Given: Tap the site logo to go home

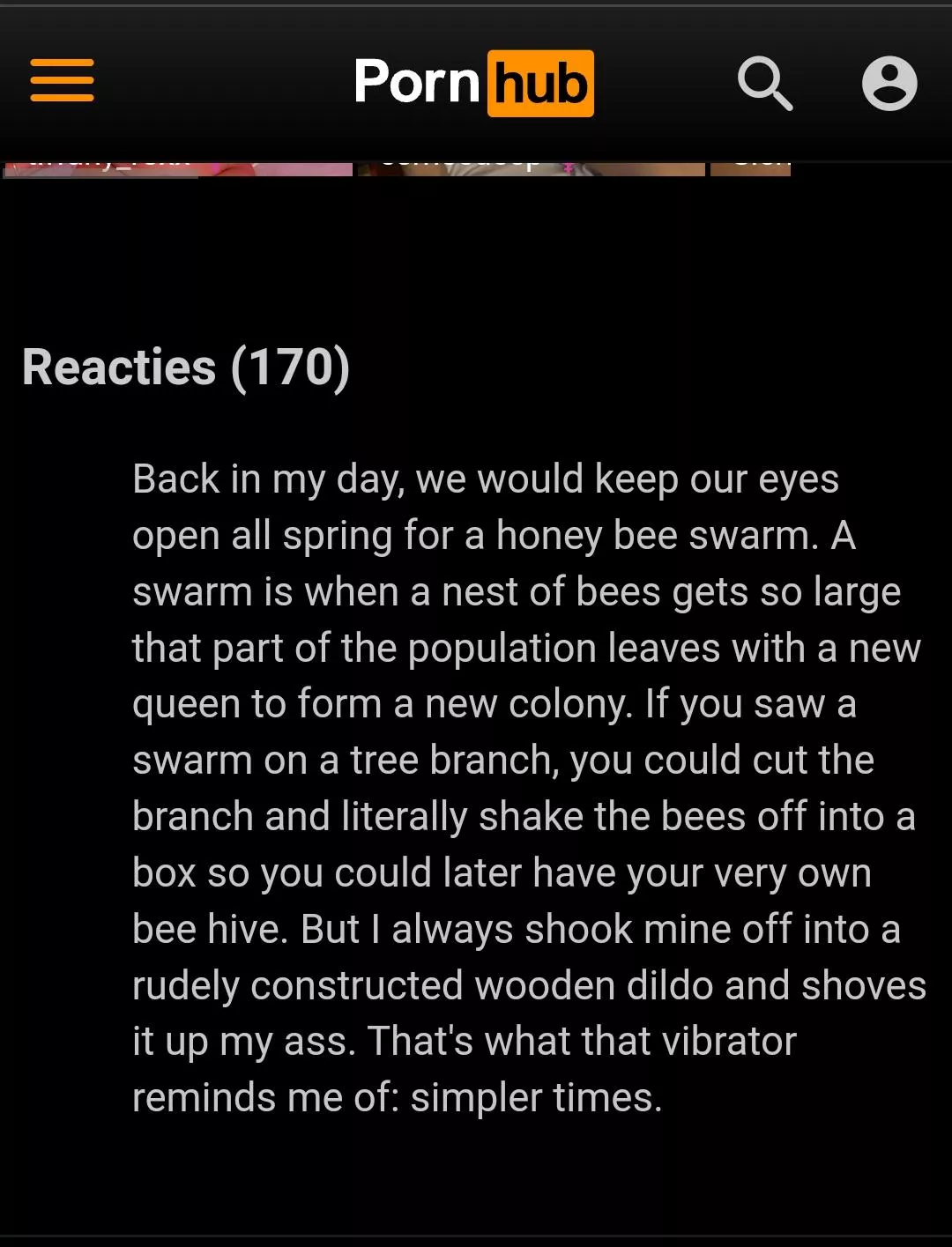Looking at the screenshot, I should (x=473, y=83).
